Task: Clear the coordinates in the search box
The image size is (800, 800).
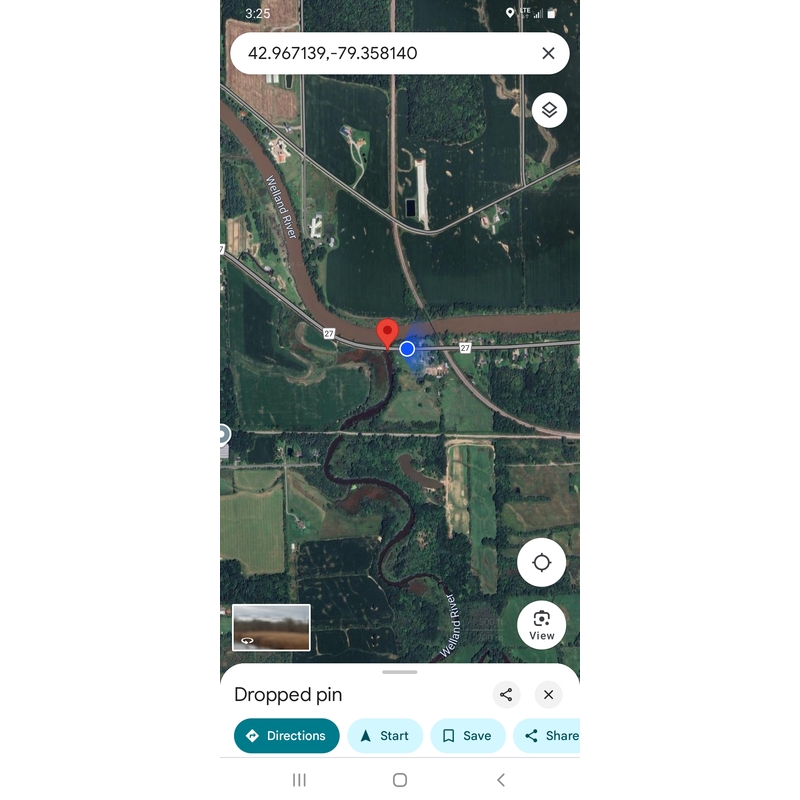Action: pyautogui.click(x=548, y=53)
